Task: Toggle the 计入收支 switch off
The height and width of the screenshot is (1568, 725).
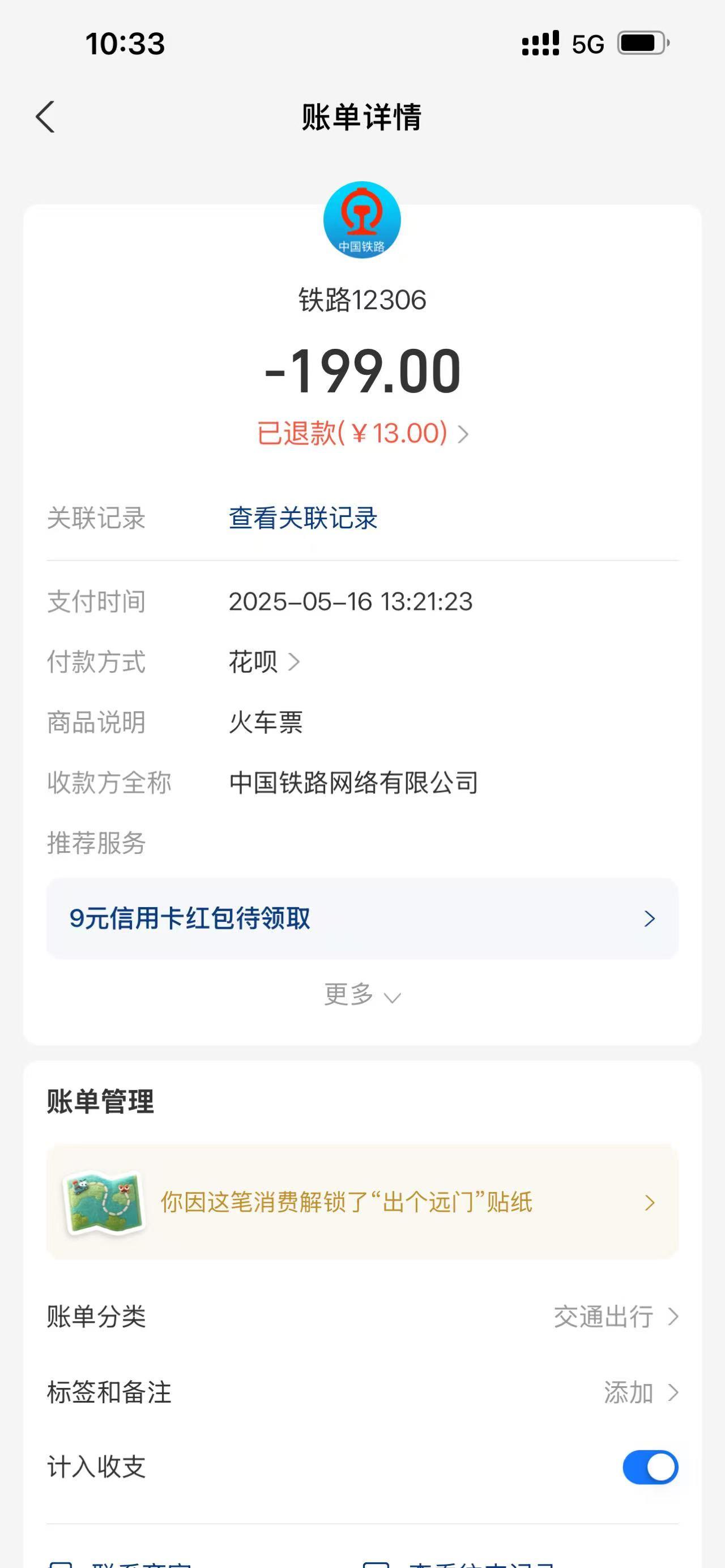Action: tap(650, 1467)
